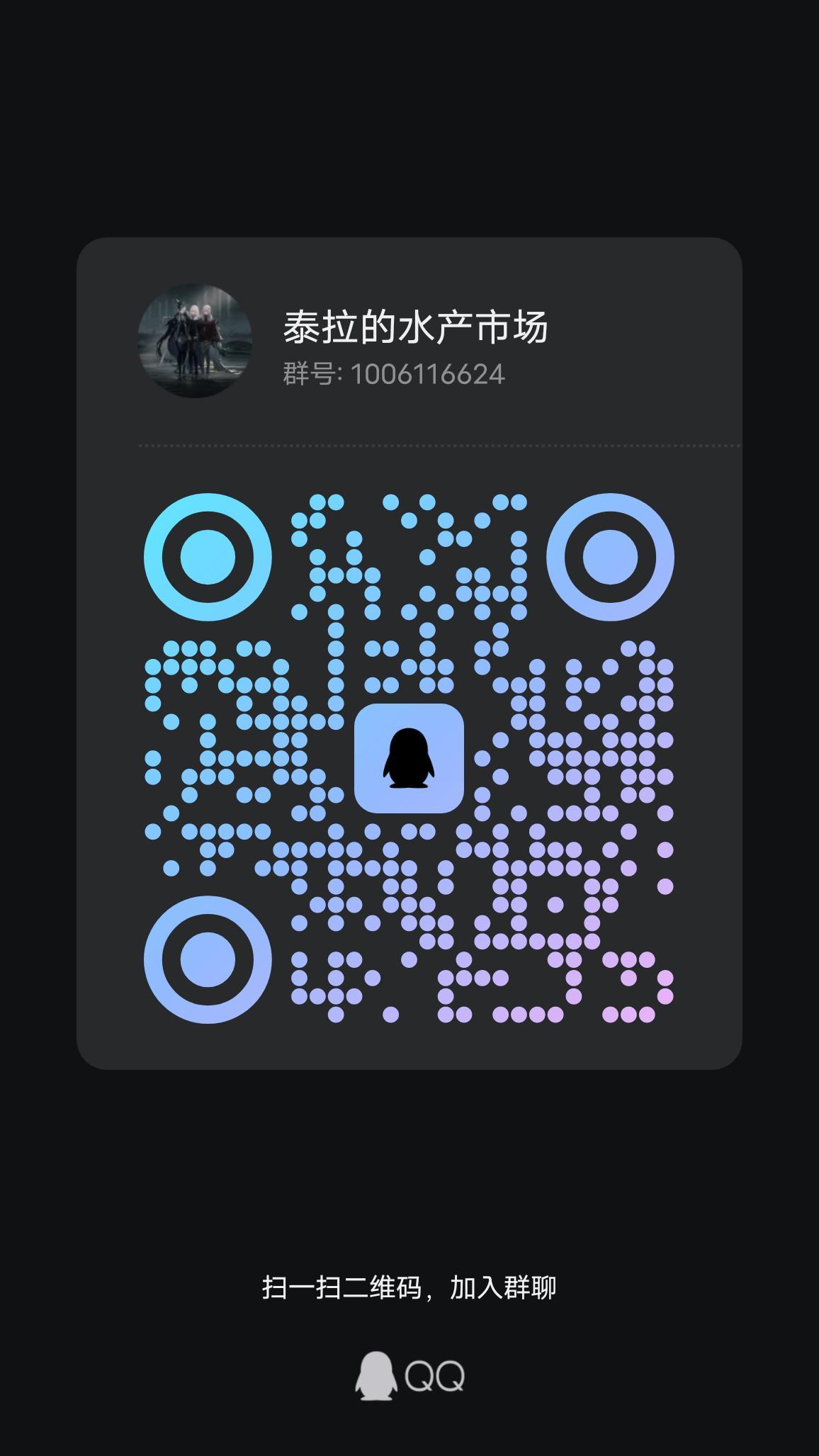Click the QR code area to enlarge it
819x1456 pixels.
click(x=409, y=758)
